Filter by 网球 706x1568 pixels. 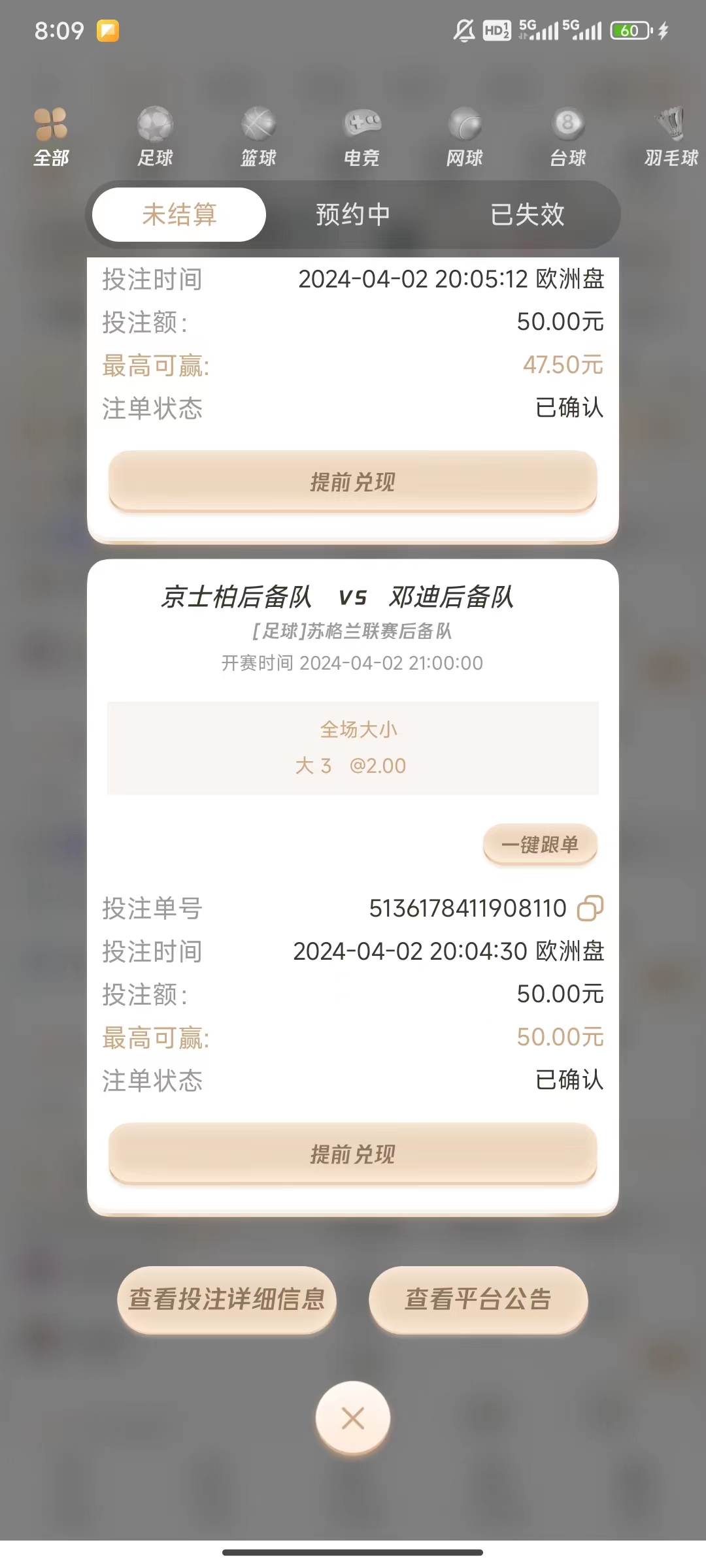pyautogui.click(x=465, y=137)
